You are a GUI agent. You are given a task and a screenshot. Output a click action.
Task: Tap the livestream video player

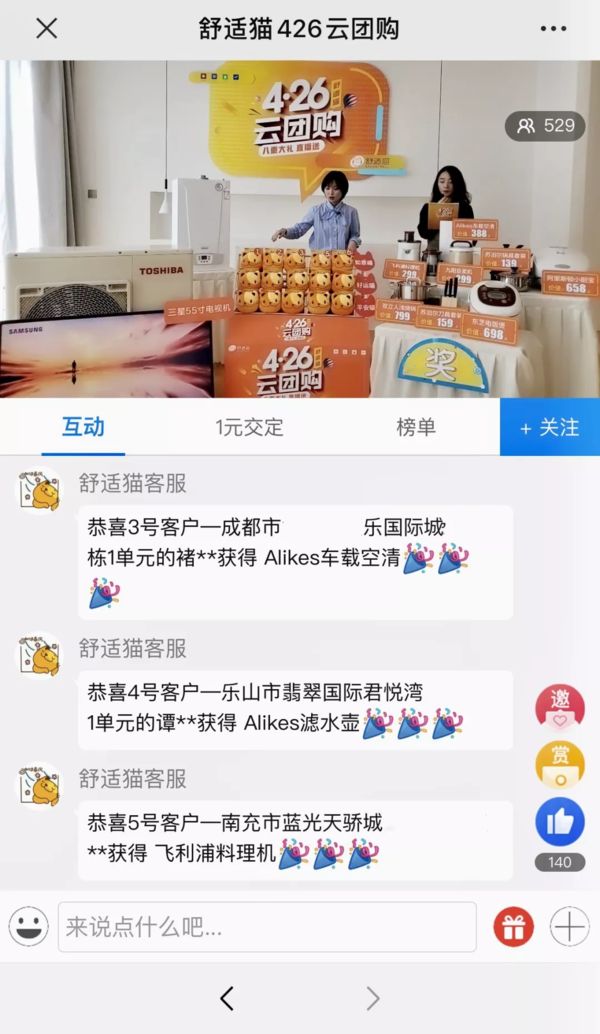[x=300, y=230]
